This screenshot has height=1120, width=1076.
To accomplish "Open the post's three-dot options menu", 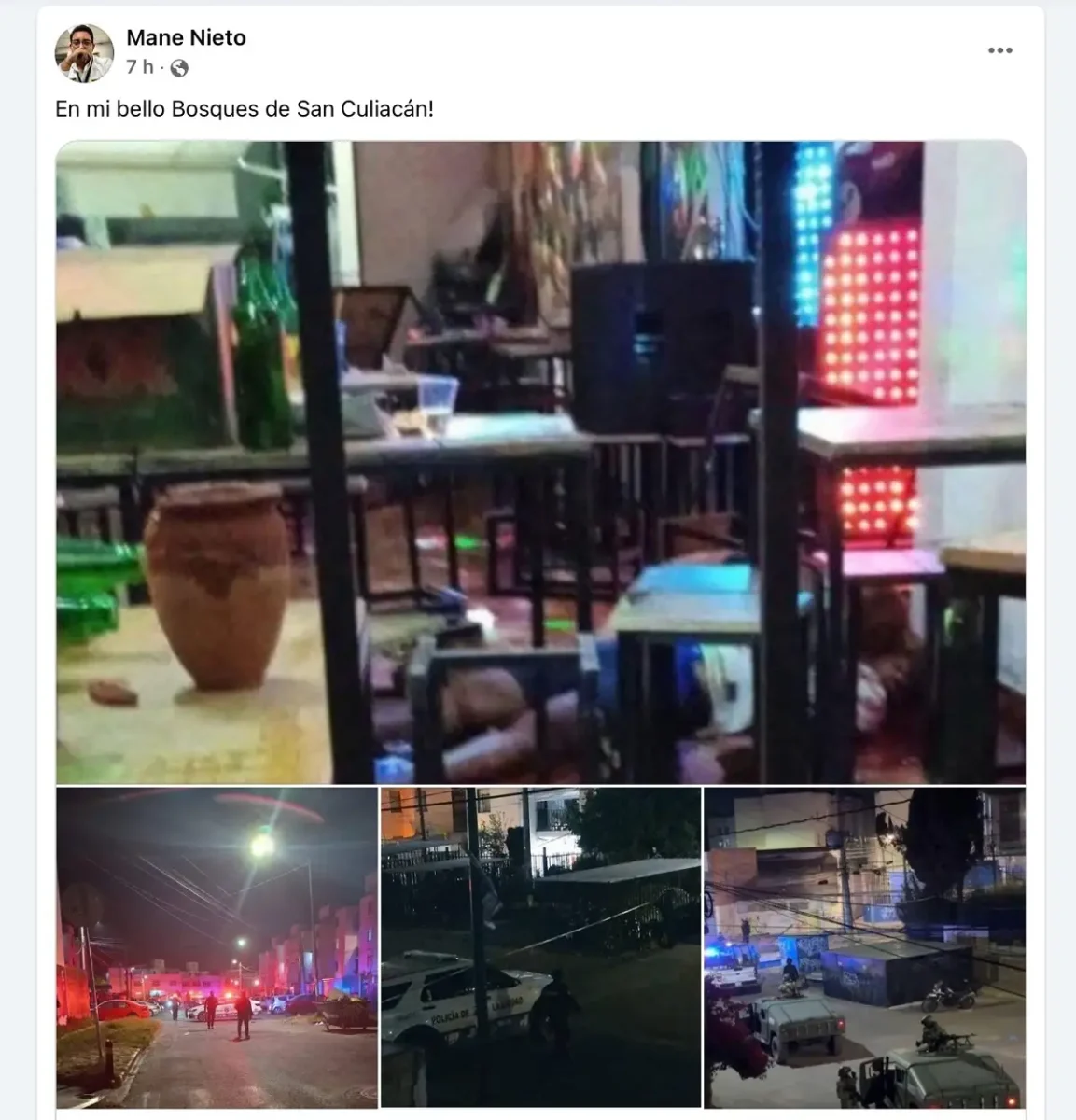I will tap(999, 50).
